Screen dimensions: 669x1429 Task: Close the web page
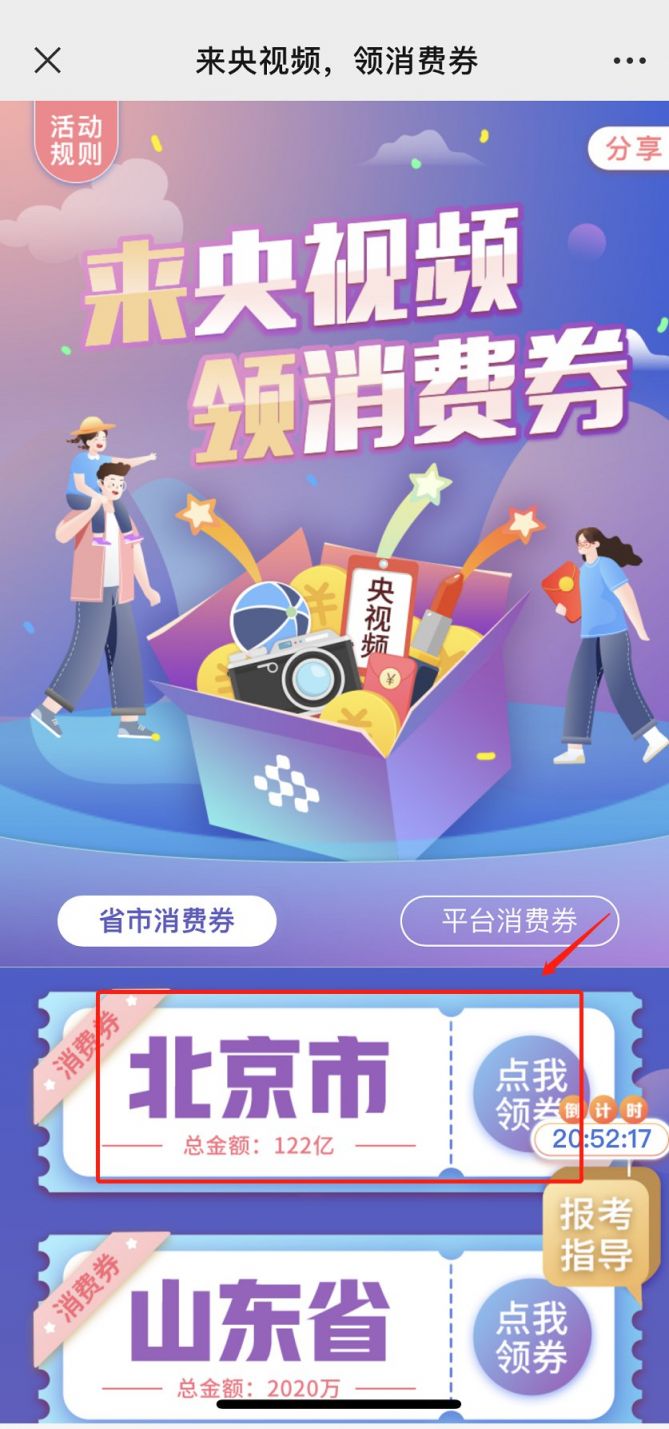47,61
